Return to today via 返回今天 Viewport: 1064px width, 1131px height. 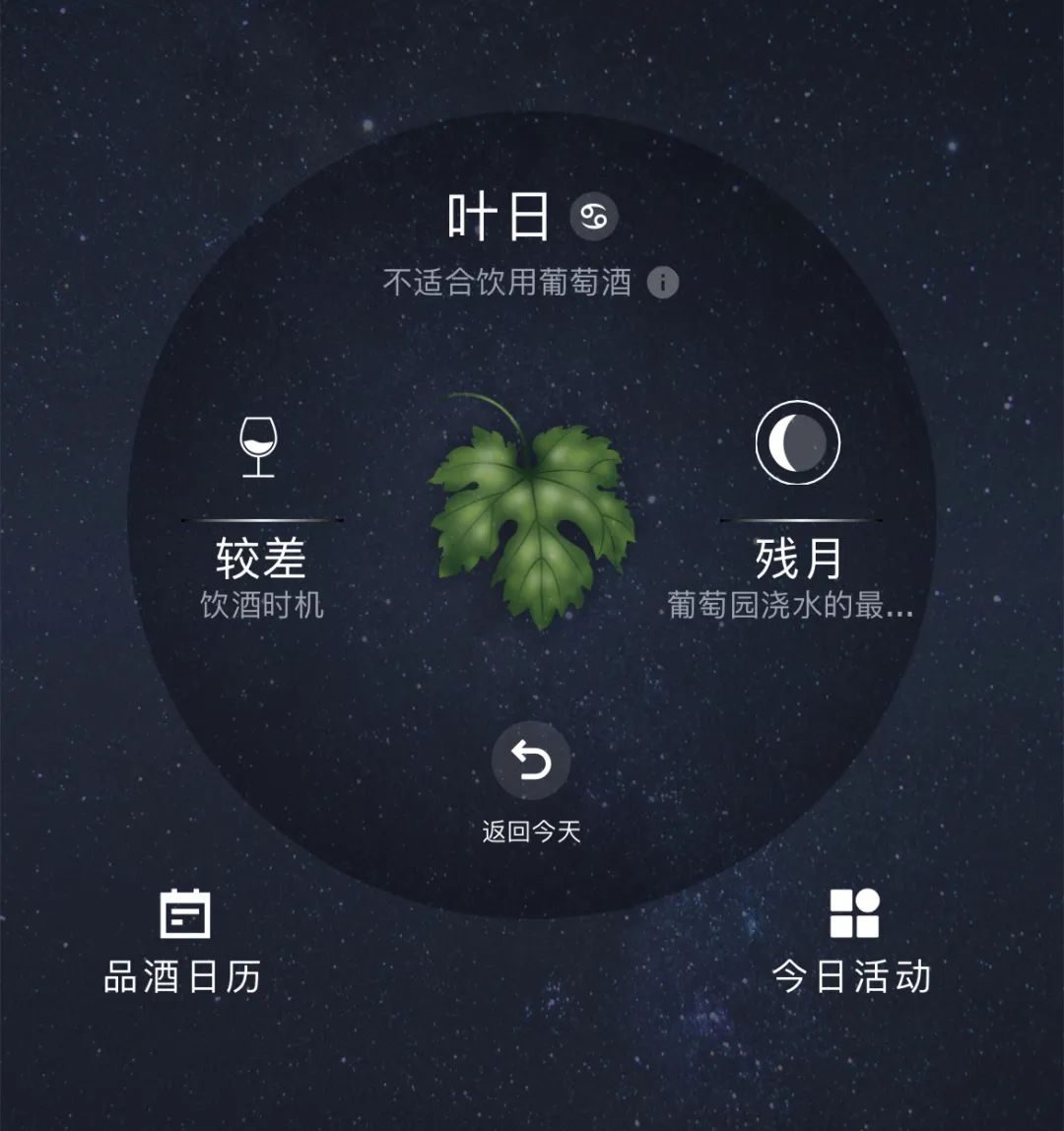pos(531,762)
